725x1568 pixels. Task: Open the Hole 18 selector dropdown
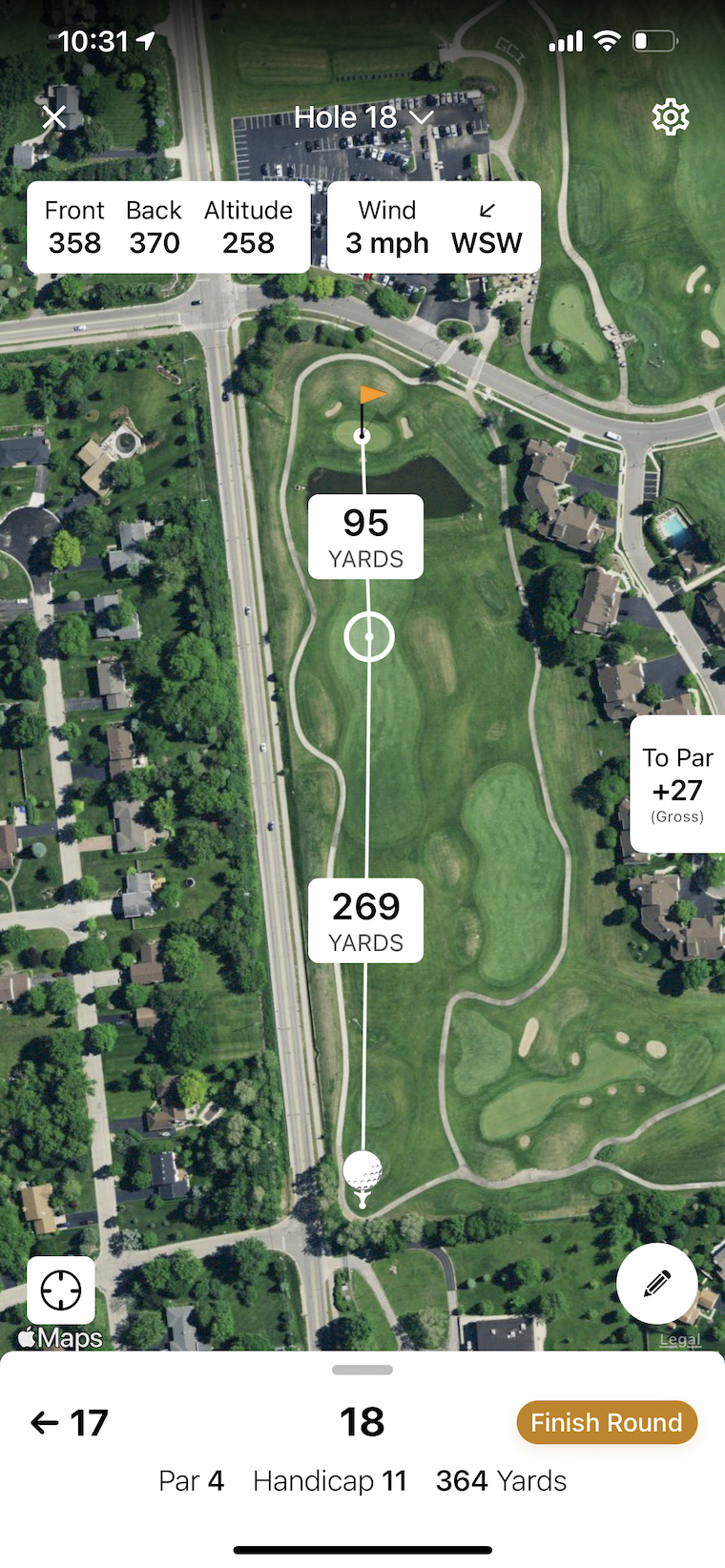(362, 117)
